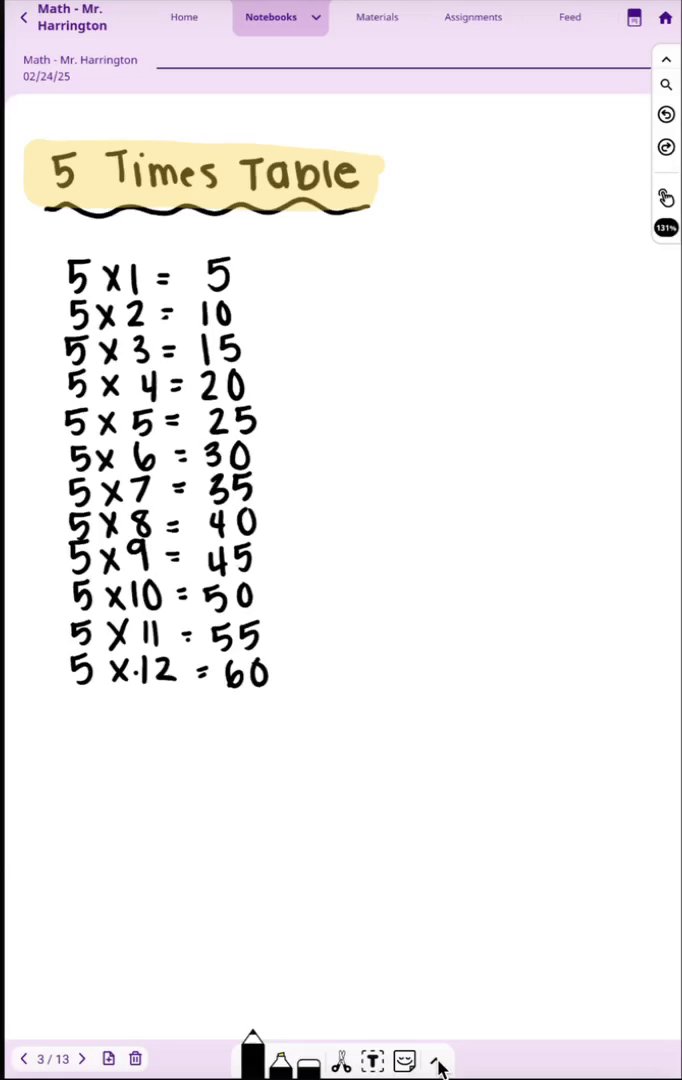Add a new page to the notebook

109,1059
